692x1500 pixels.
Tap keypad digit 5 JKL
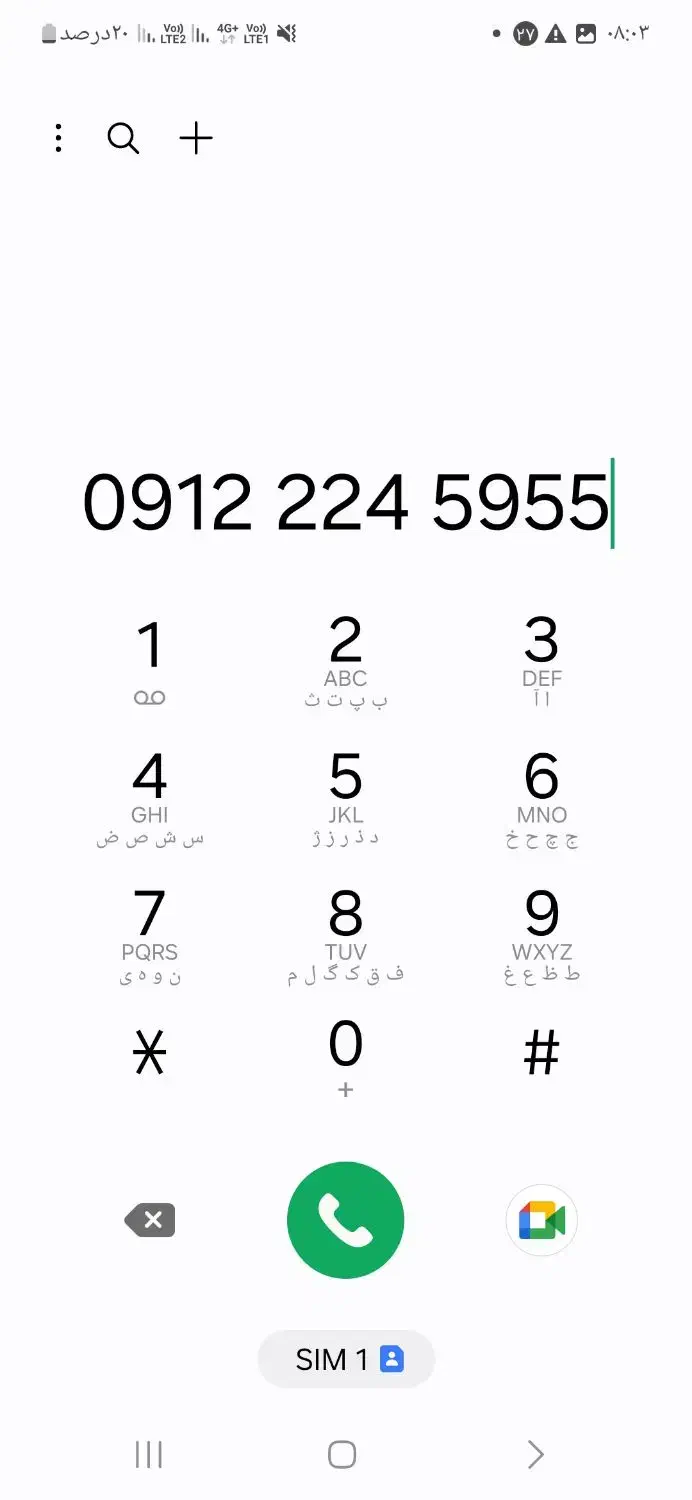pos(346,797)
